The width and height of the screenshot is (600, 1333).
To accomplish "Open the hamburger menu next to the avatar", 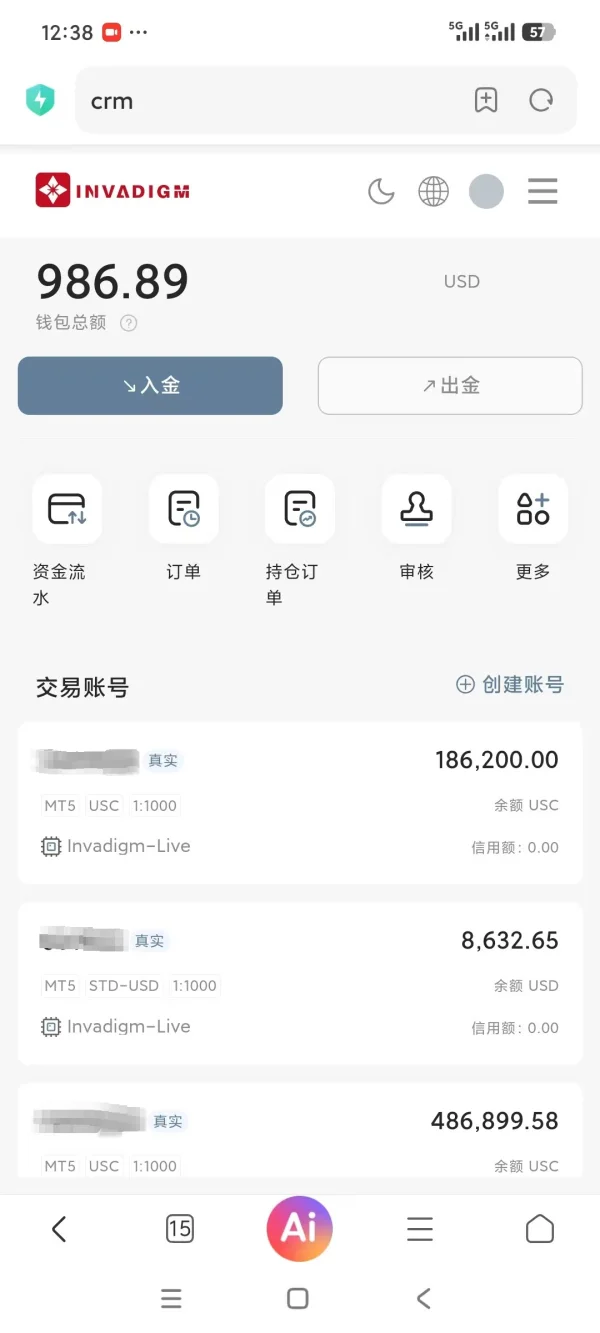I will pyautogui.click(x=542, y=191).
